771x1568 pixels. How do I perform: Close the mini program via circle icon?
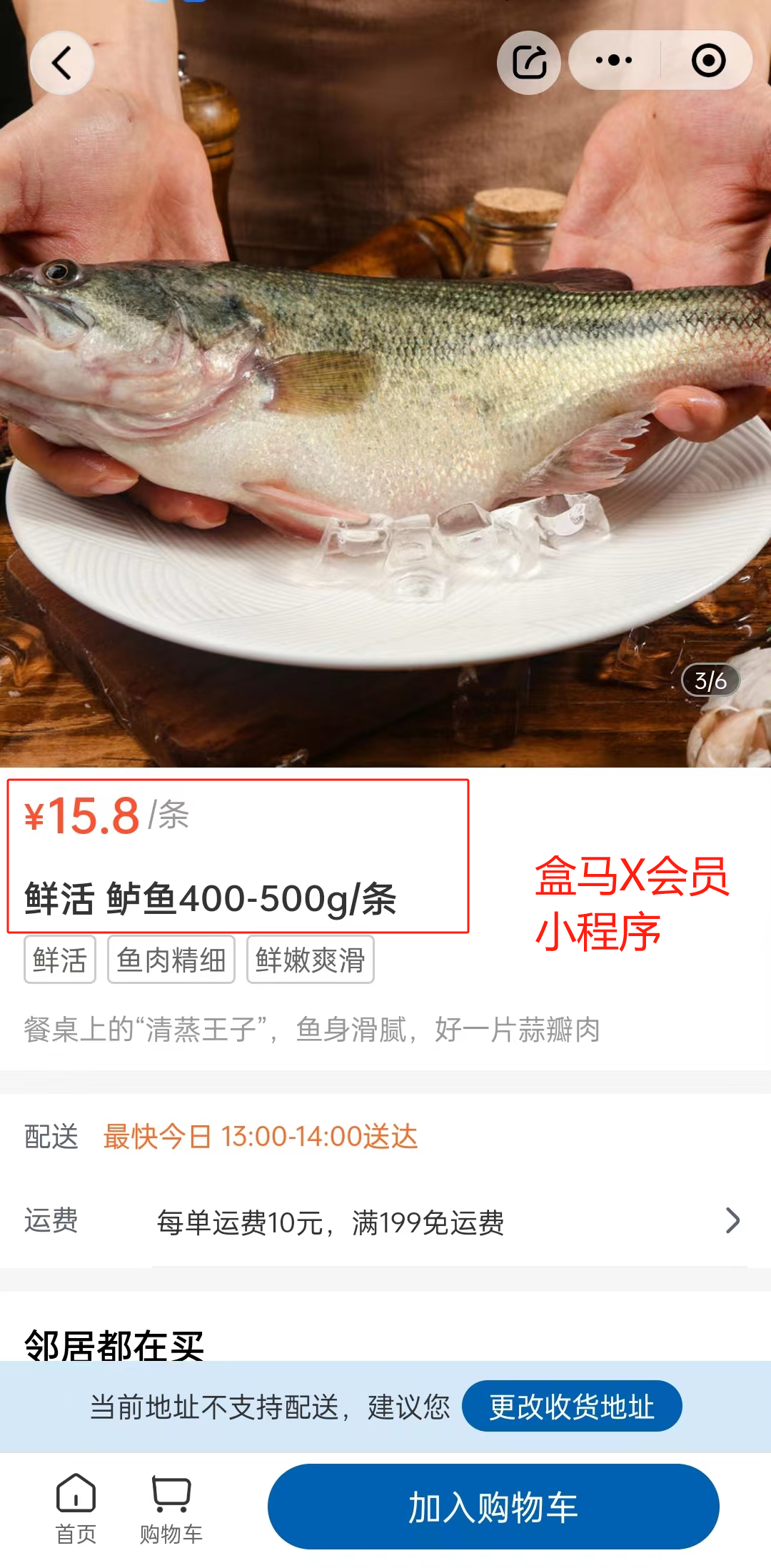pos(708,61)
